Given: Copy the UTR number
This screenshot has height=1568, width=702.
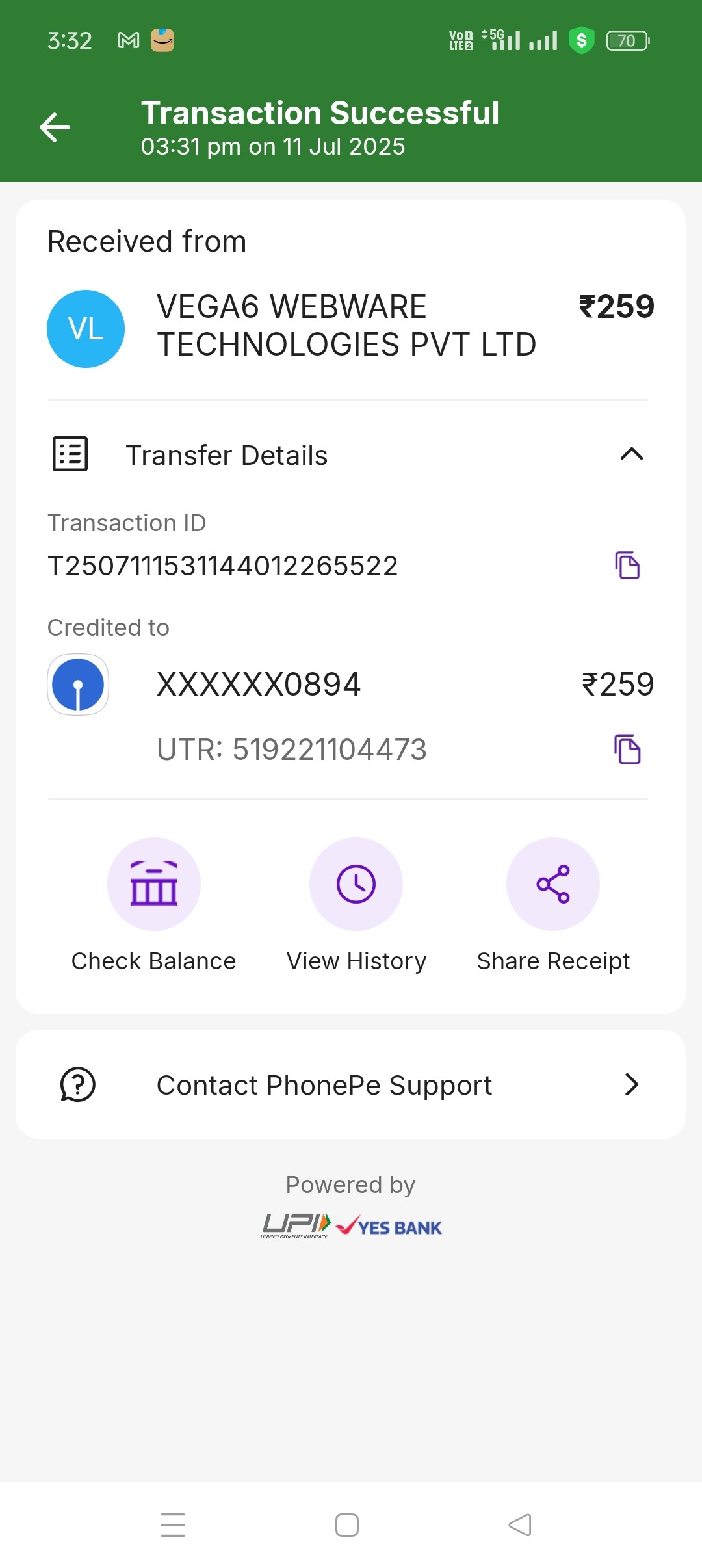Looking at the screenshot, I should click(627, 749).
